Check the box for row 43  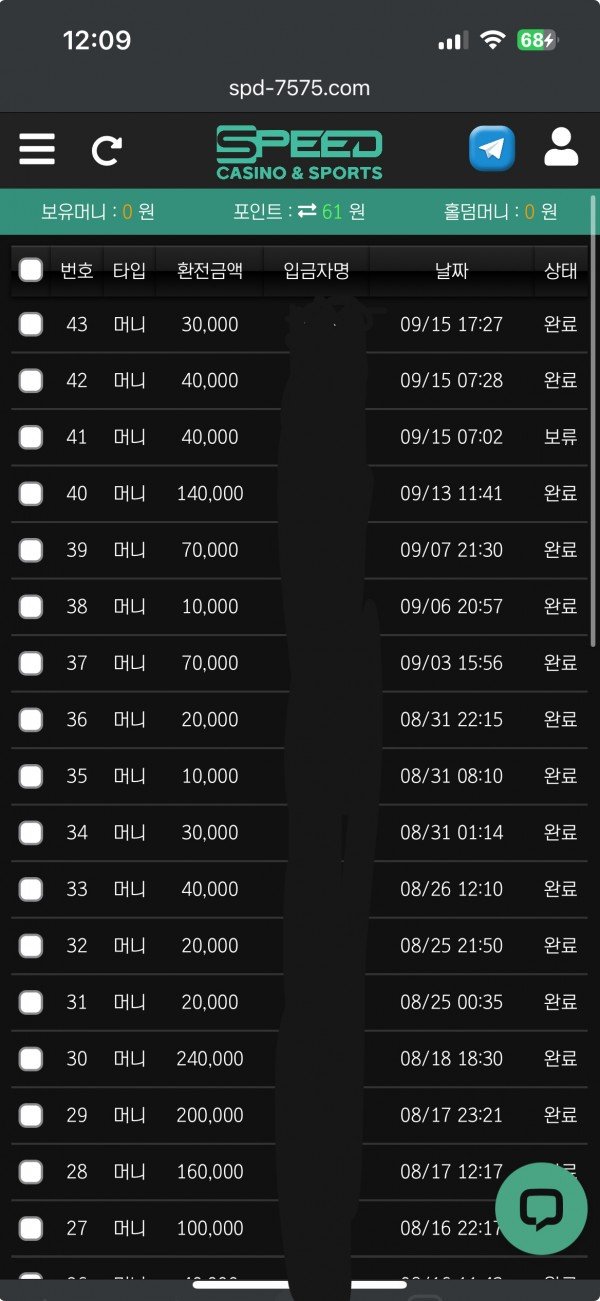(31, 324)
